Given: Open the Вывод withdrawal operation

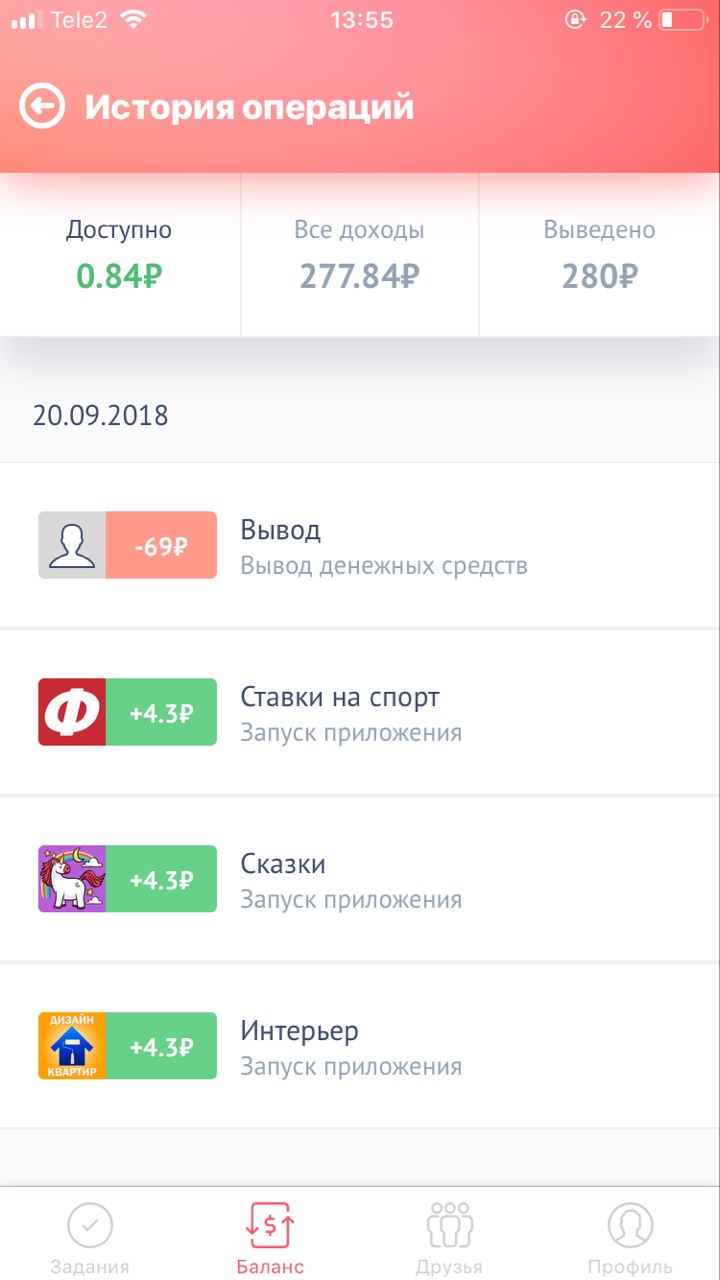Looking at the screenshot, I should [x=360, y=546].
